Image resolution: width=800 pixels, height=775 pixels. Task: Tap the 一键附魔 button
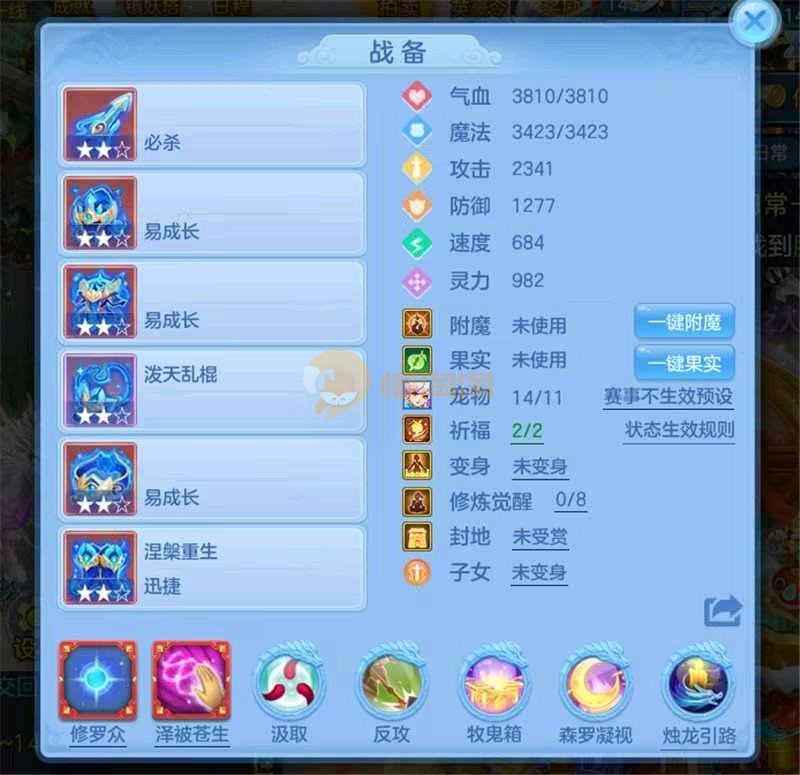(684, 323)
